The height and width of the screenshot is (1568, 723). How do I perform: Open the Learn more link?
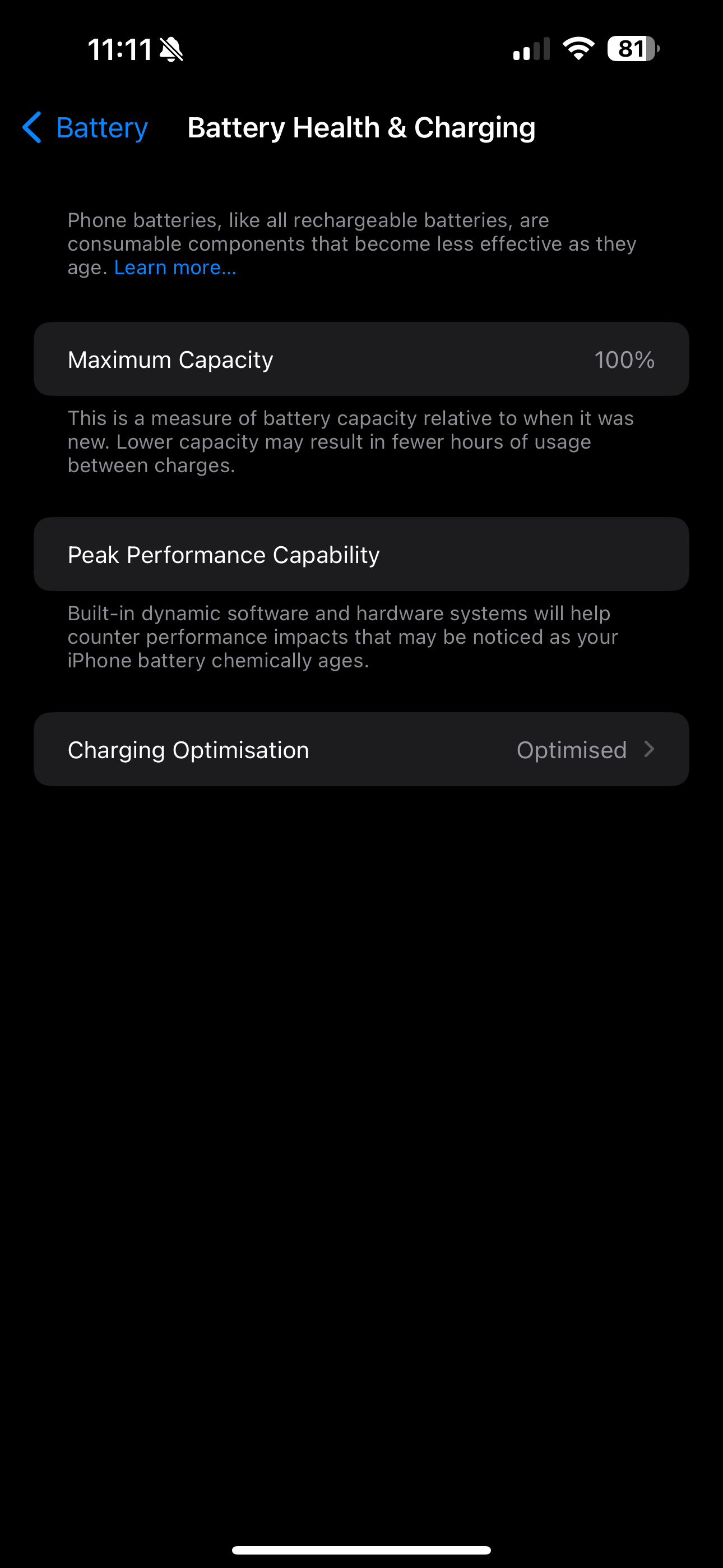(x=175, y=266)
